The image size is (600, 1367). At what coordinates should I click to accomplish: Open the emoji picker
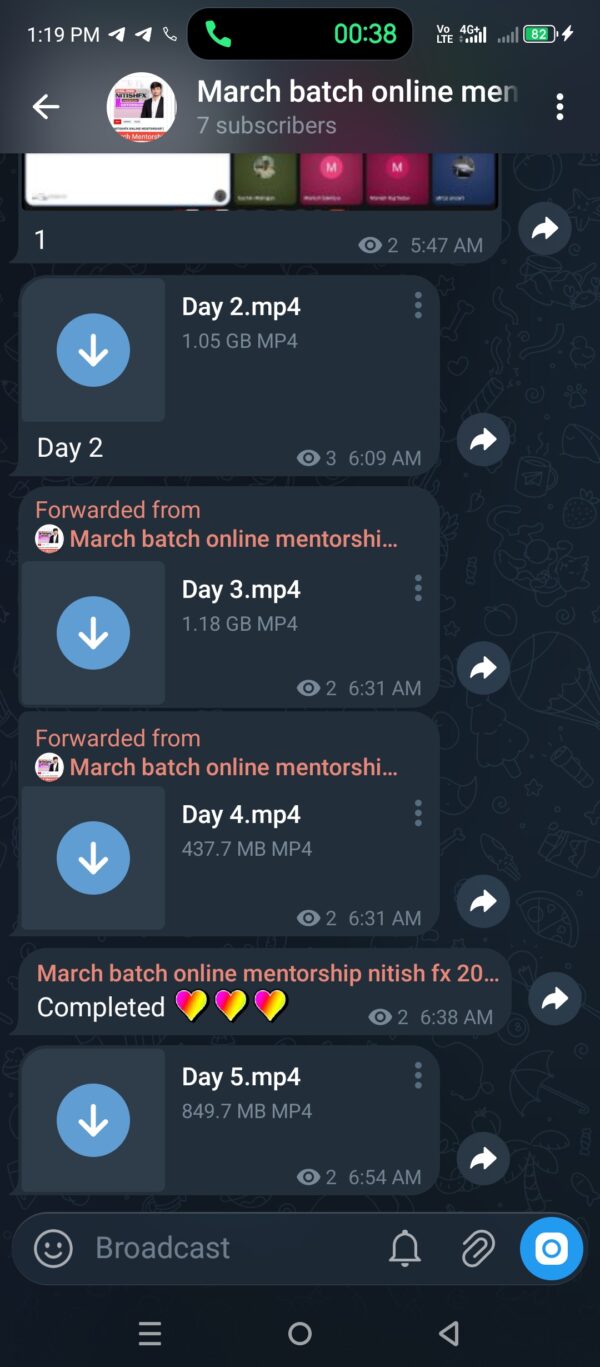pos(53,1248)
